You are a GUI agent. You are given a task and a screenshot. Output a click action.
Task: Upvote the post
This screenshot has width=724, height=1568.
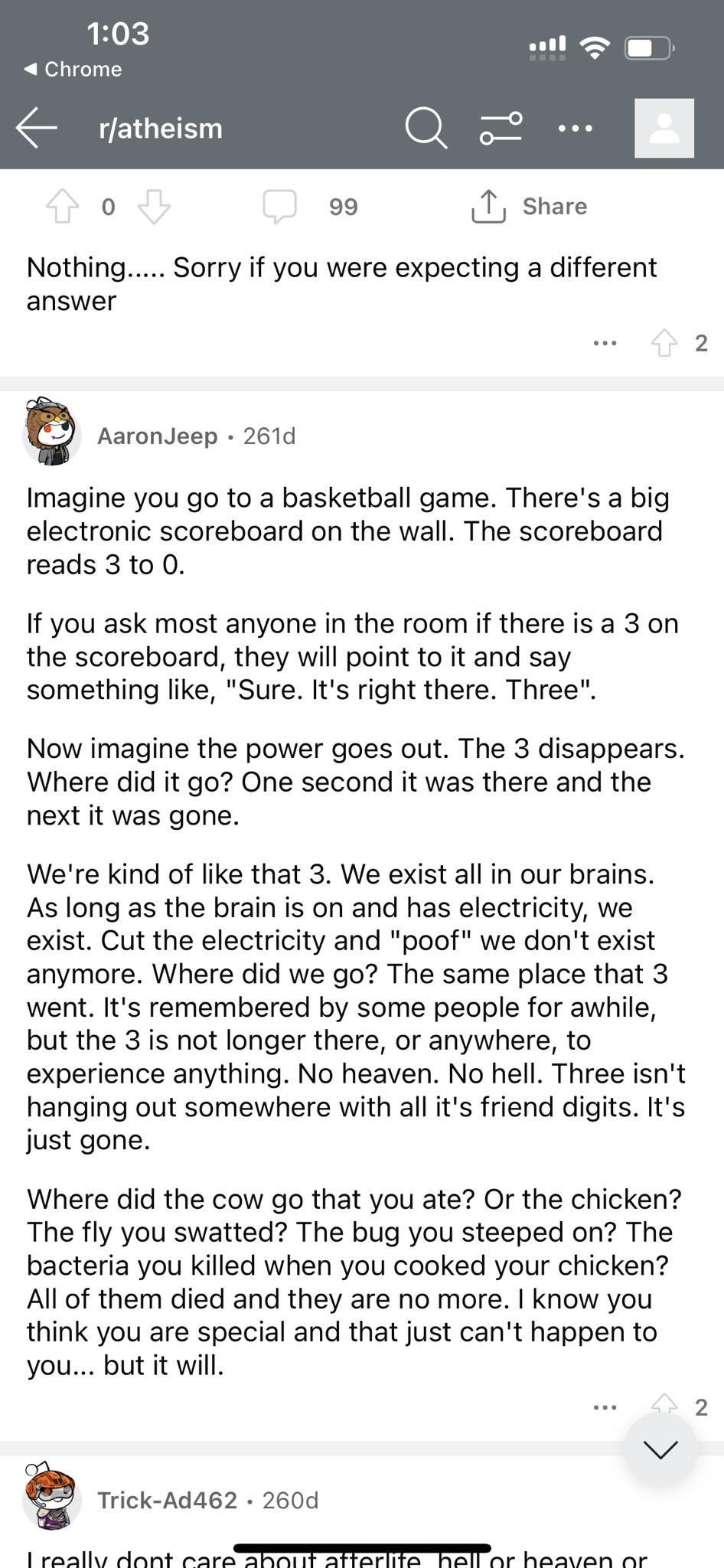click(63, 206)
